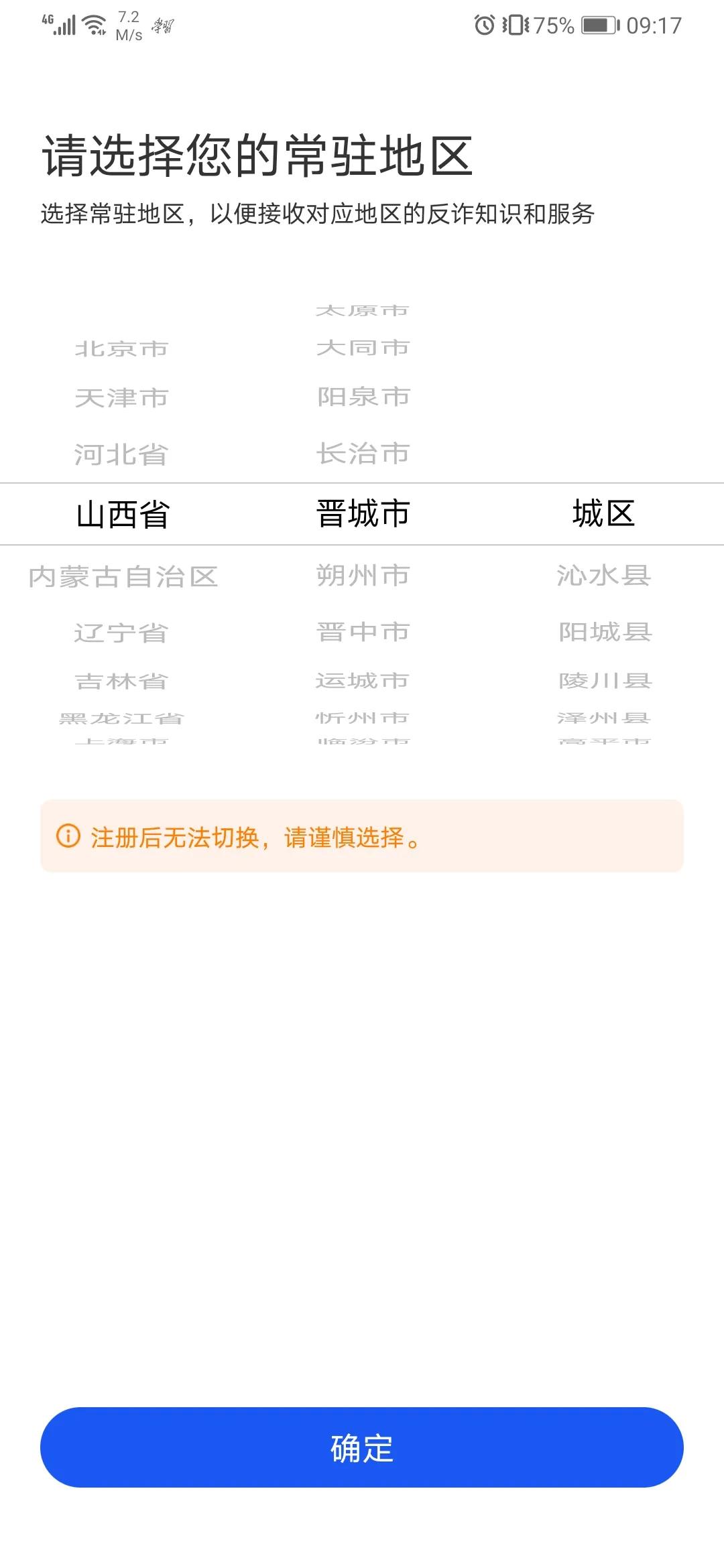Select 北京市 in the province column
The width and height of the screenshot is (724, 1568).
[x=121, y=348]
